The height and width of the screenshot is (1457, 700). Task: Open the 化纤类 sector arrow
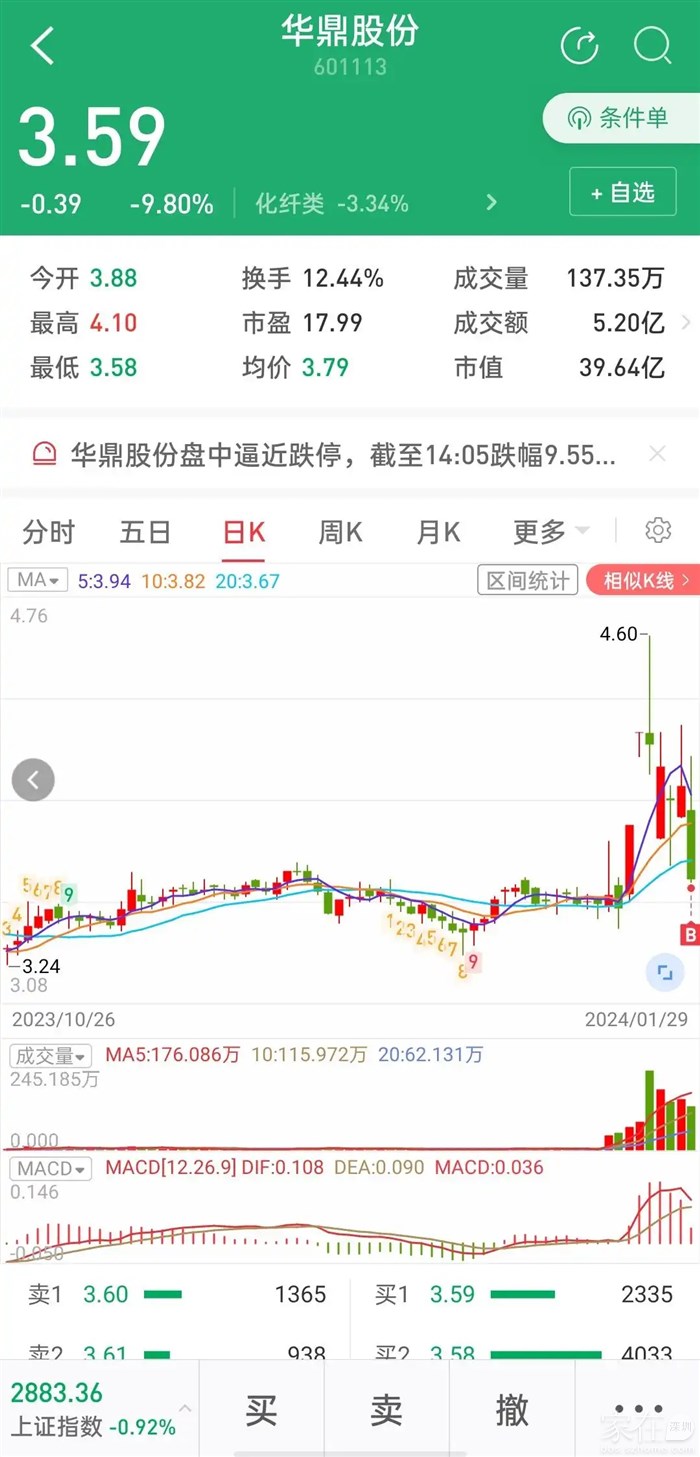pos(491,203)
